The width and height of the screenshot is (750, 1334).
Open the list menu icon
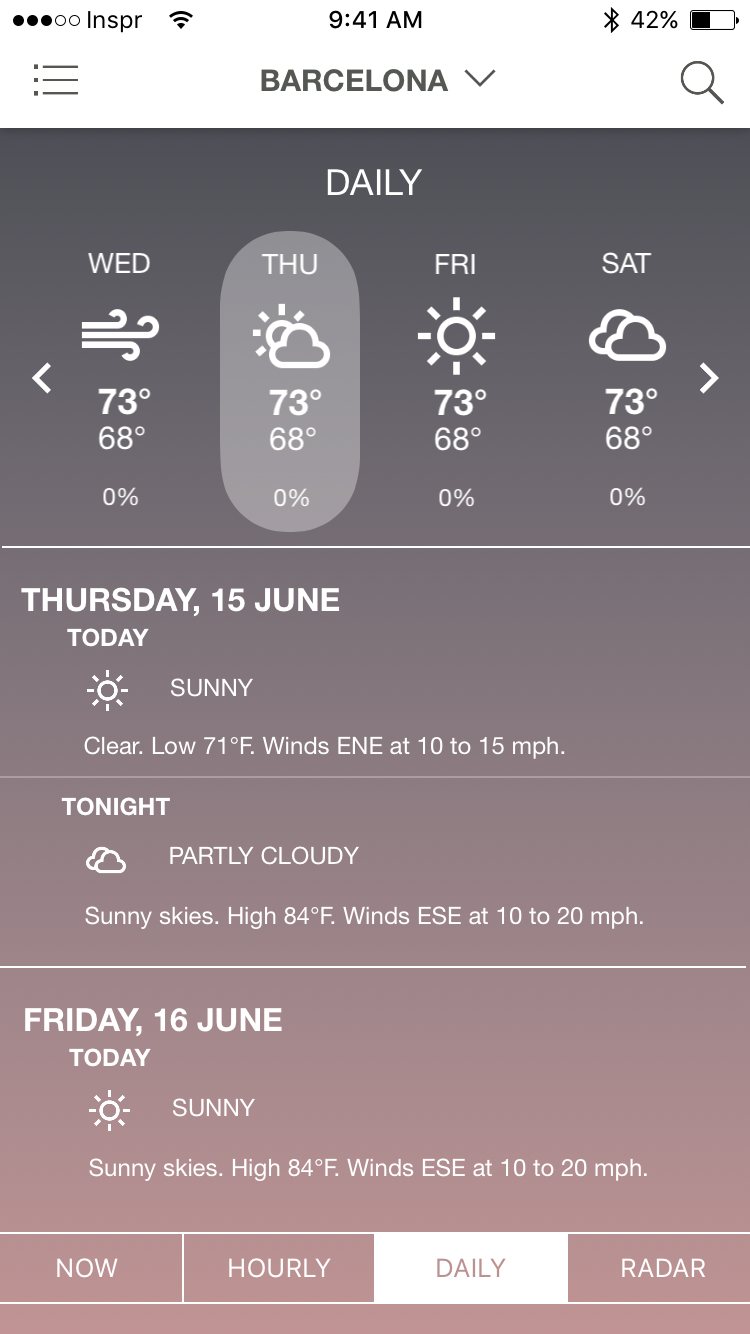click(56, 80)
